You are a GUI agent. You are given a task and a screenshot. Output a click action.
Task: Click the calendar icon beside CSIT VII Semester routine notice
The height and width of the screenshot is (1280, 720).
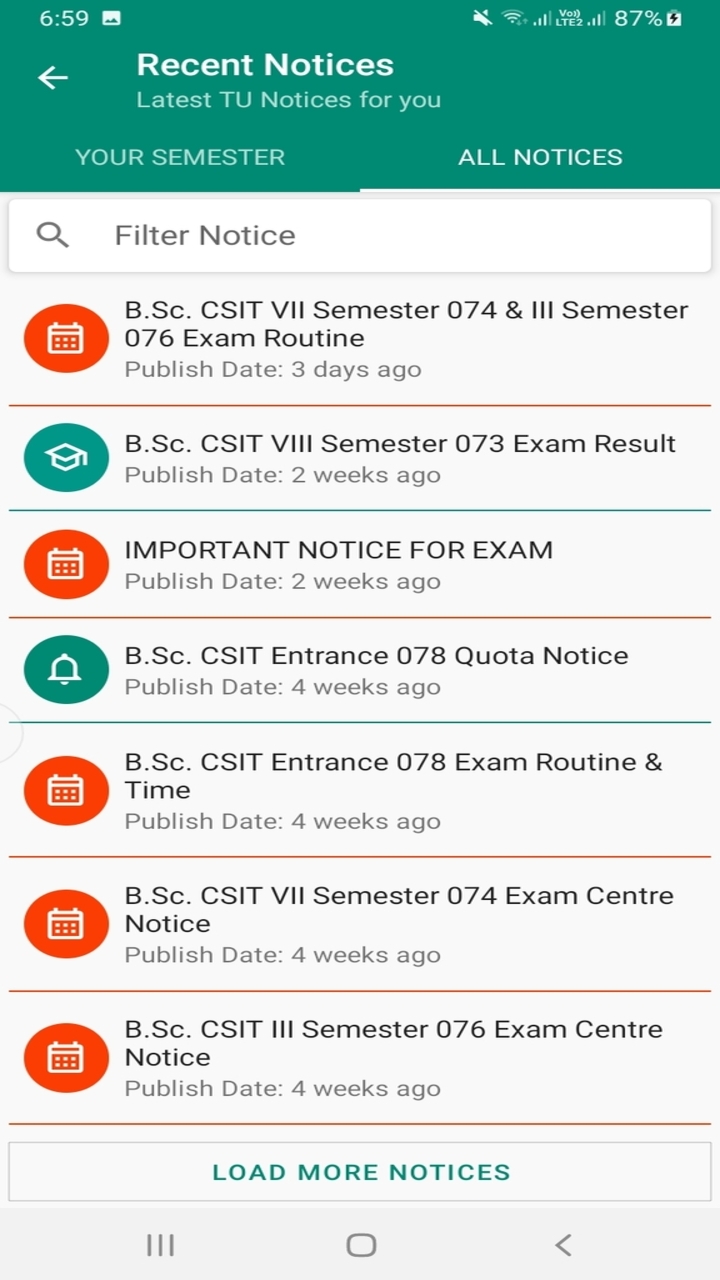pyautogui.click(x=65, y=338)
